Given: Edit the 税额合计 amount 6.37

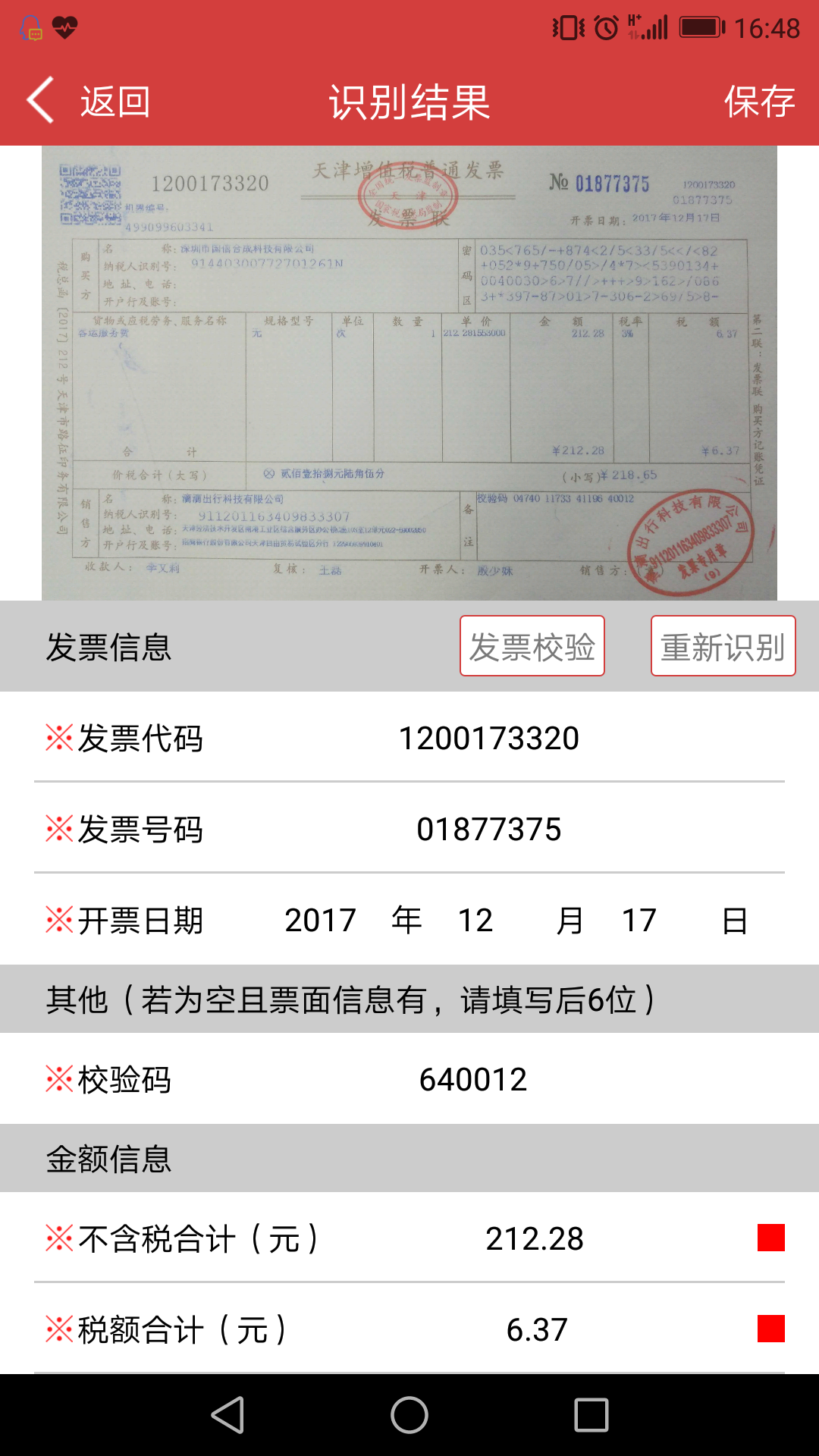Looking at the screenshot, I should [x=536, y=1329].
